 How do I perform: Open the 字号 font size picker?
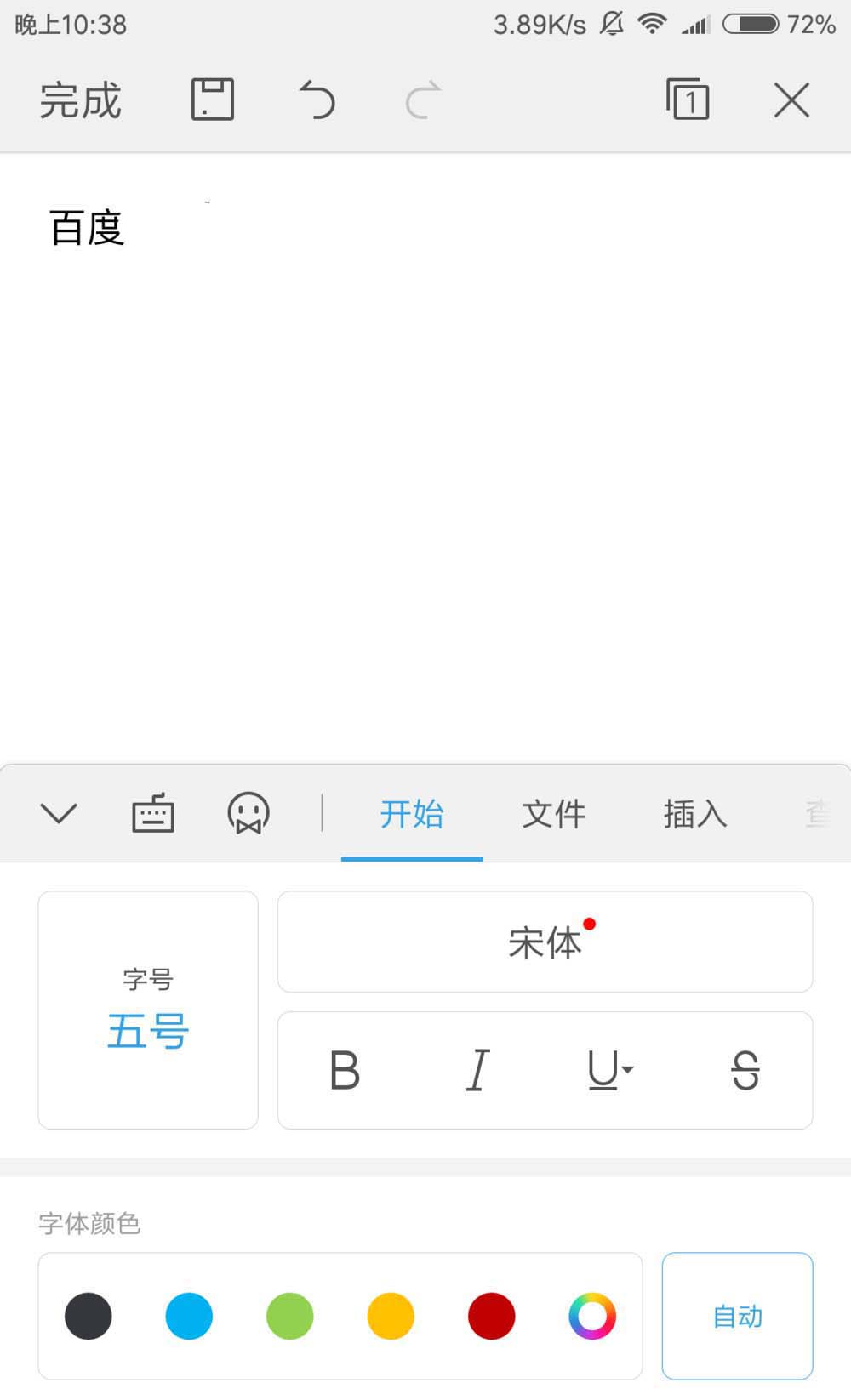pos(147,1010)
